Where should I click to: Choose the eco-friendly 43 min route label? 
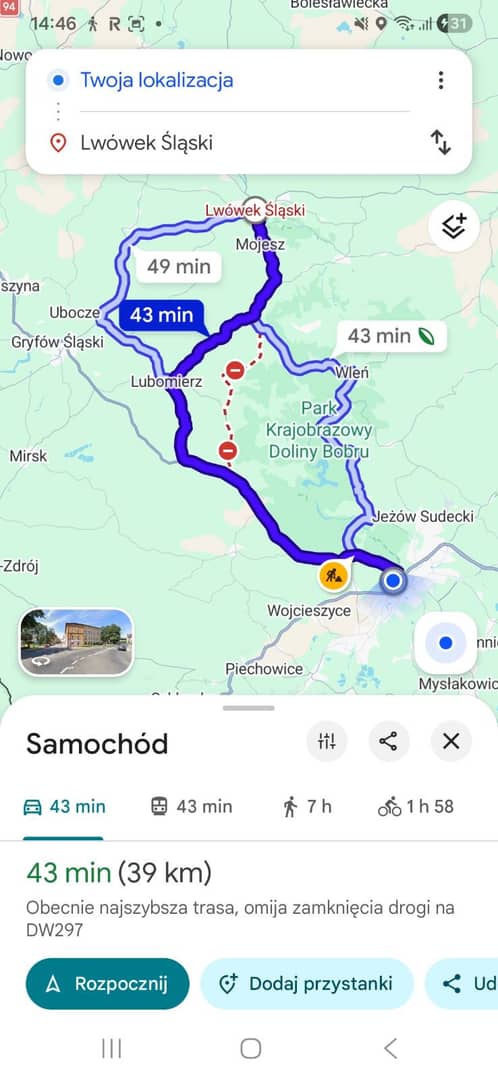[391, 336]
